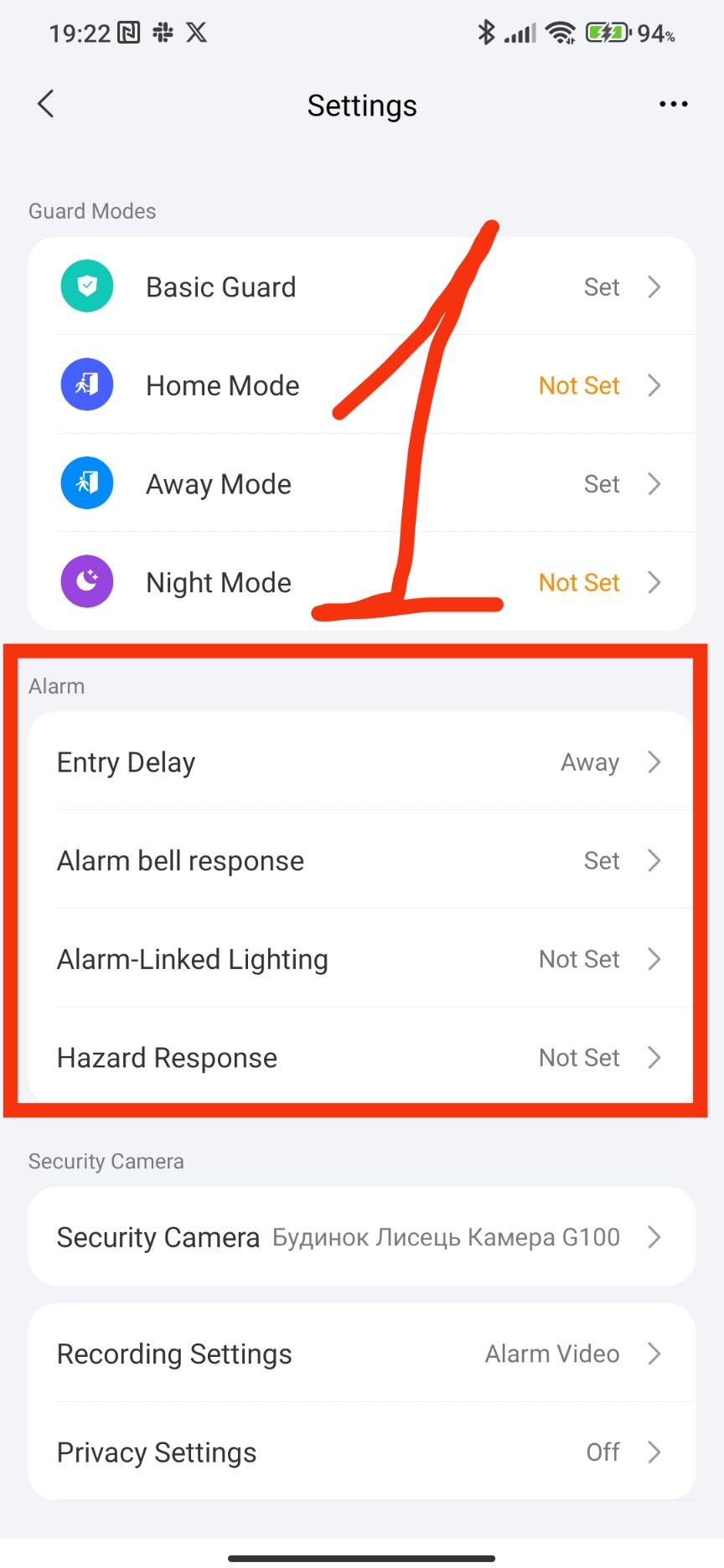
Task: Select the Security Camera row
Action: [362, 1237]
